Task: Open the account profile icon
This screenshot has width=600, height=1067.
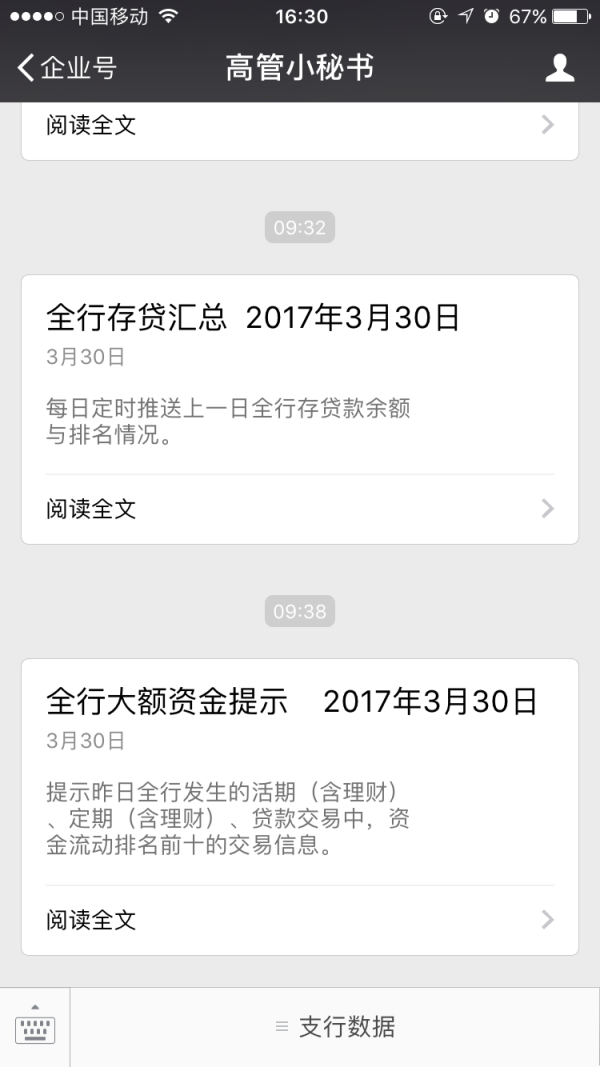Action: click(x=560, y=68)
